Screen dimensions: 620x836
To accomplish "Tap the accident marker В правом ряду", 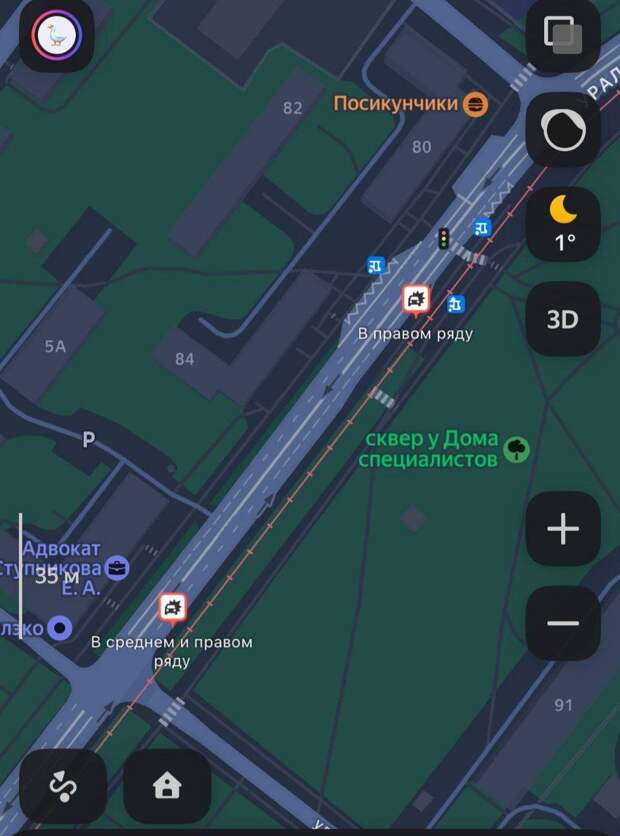I will pyautogui.click(x=416, y=298).
